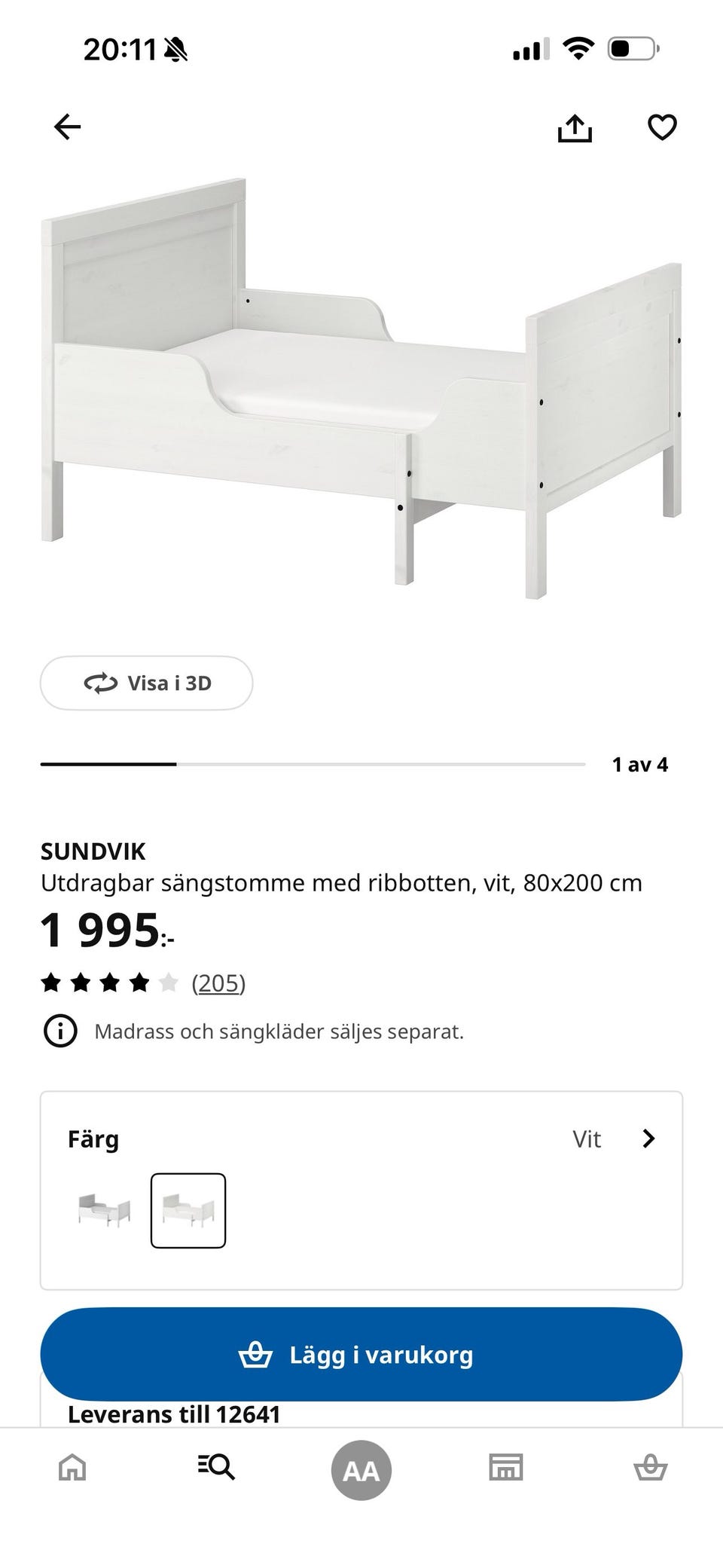This screenshot has height=1568, width=723.
Task: Open the 205 customer reviews
Action: pos(218,983)
